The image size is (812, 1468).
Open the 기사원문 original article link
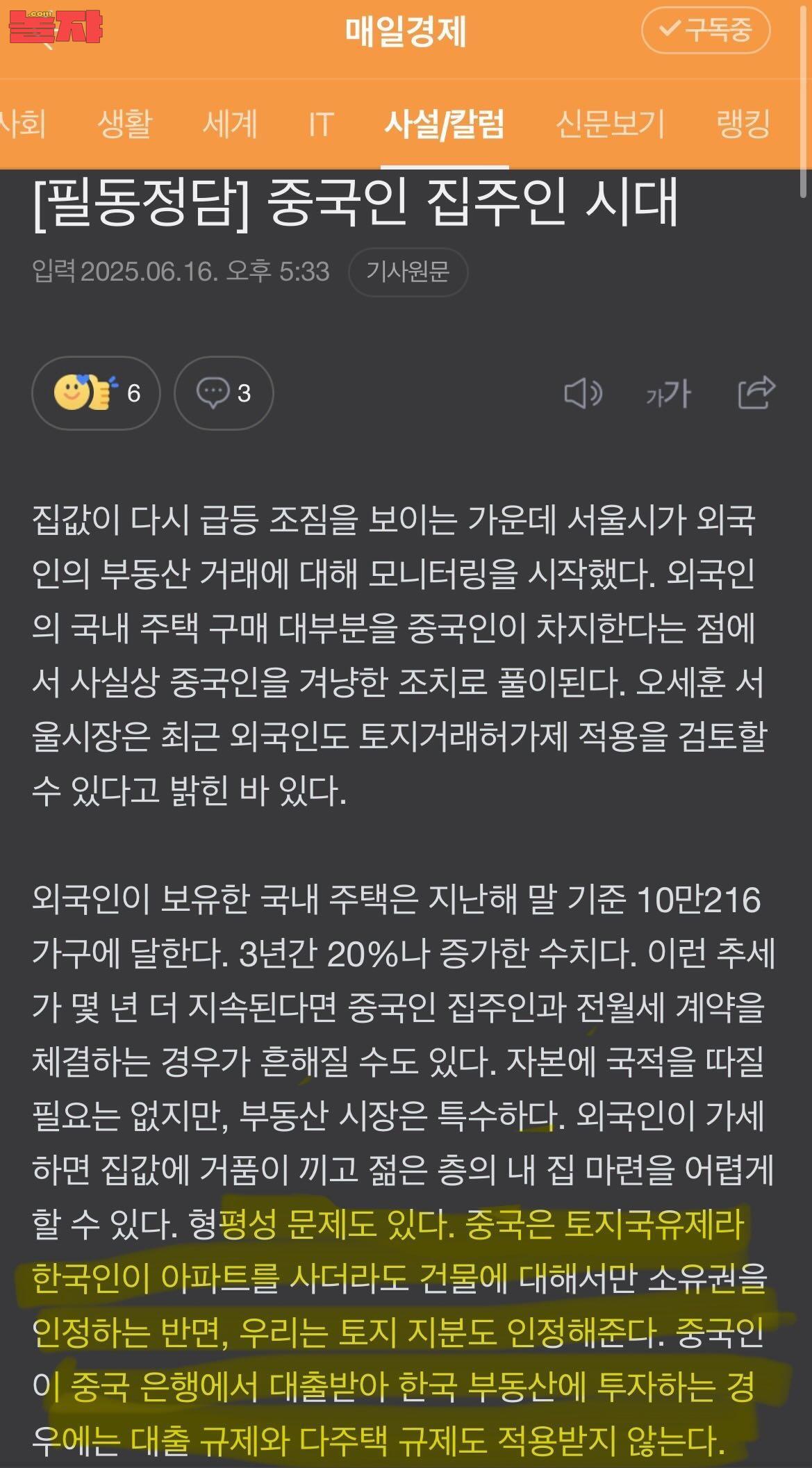pos(408,272)
